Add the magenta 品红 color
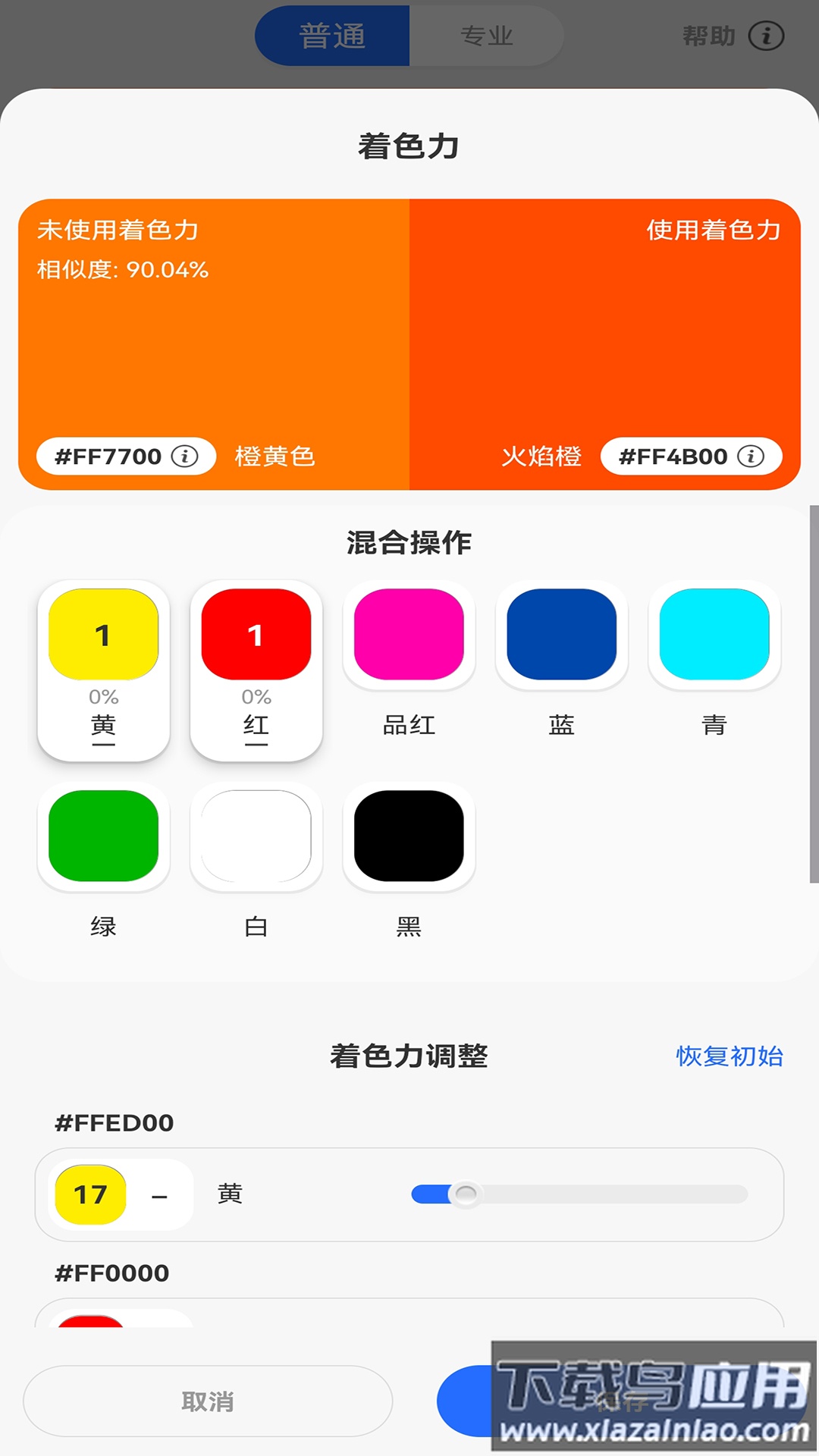Screen dimensions: 819x1456 409,634
